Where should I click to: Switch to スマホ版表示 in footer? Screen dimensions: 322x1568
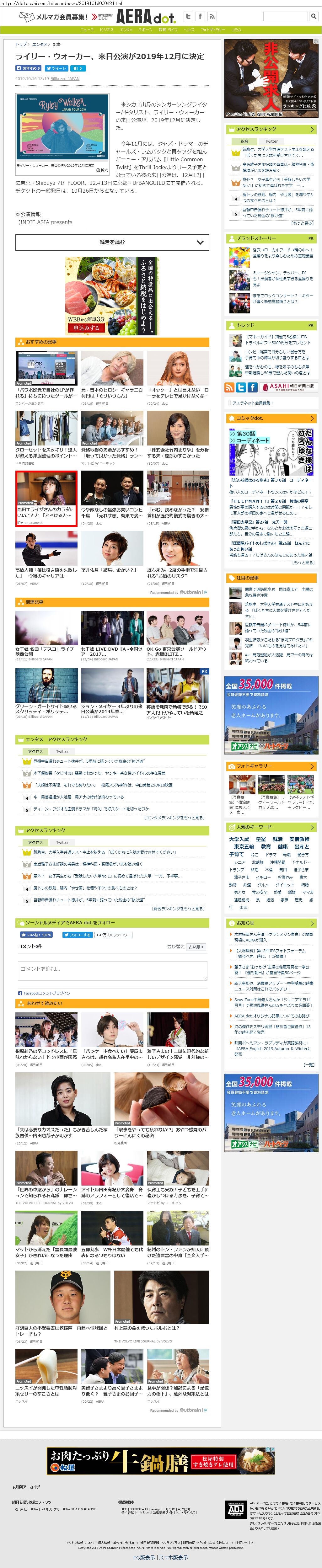click(174, 1557)
